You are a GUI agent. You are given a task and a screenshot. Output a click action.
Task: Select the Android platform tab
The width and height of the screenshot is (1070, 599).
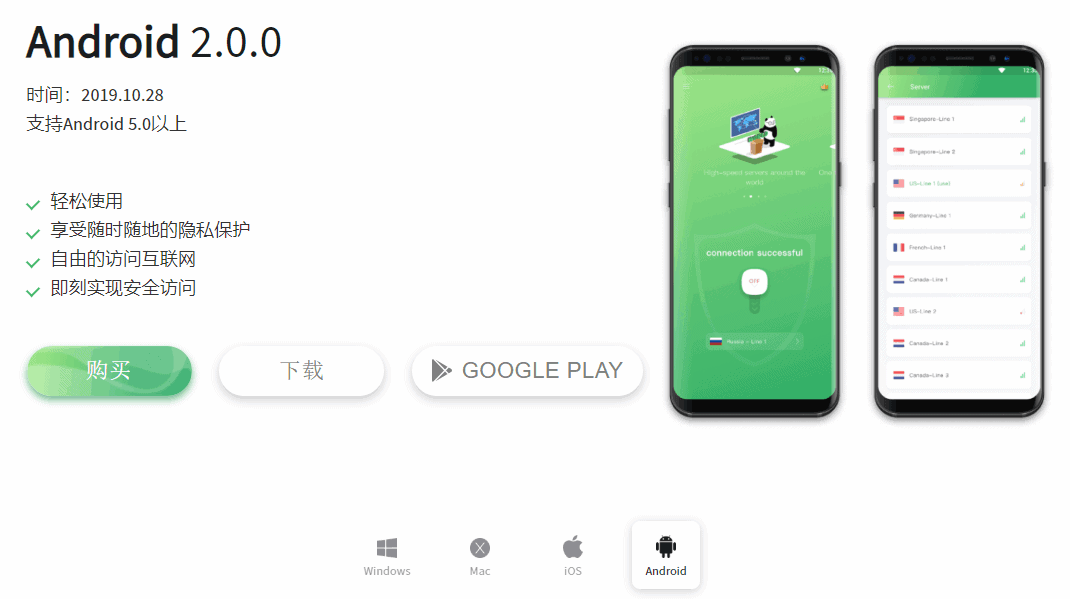pos(666,556)
